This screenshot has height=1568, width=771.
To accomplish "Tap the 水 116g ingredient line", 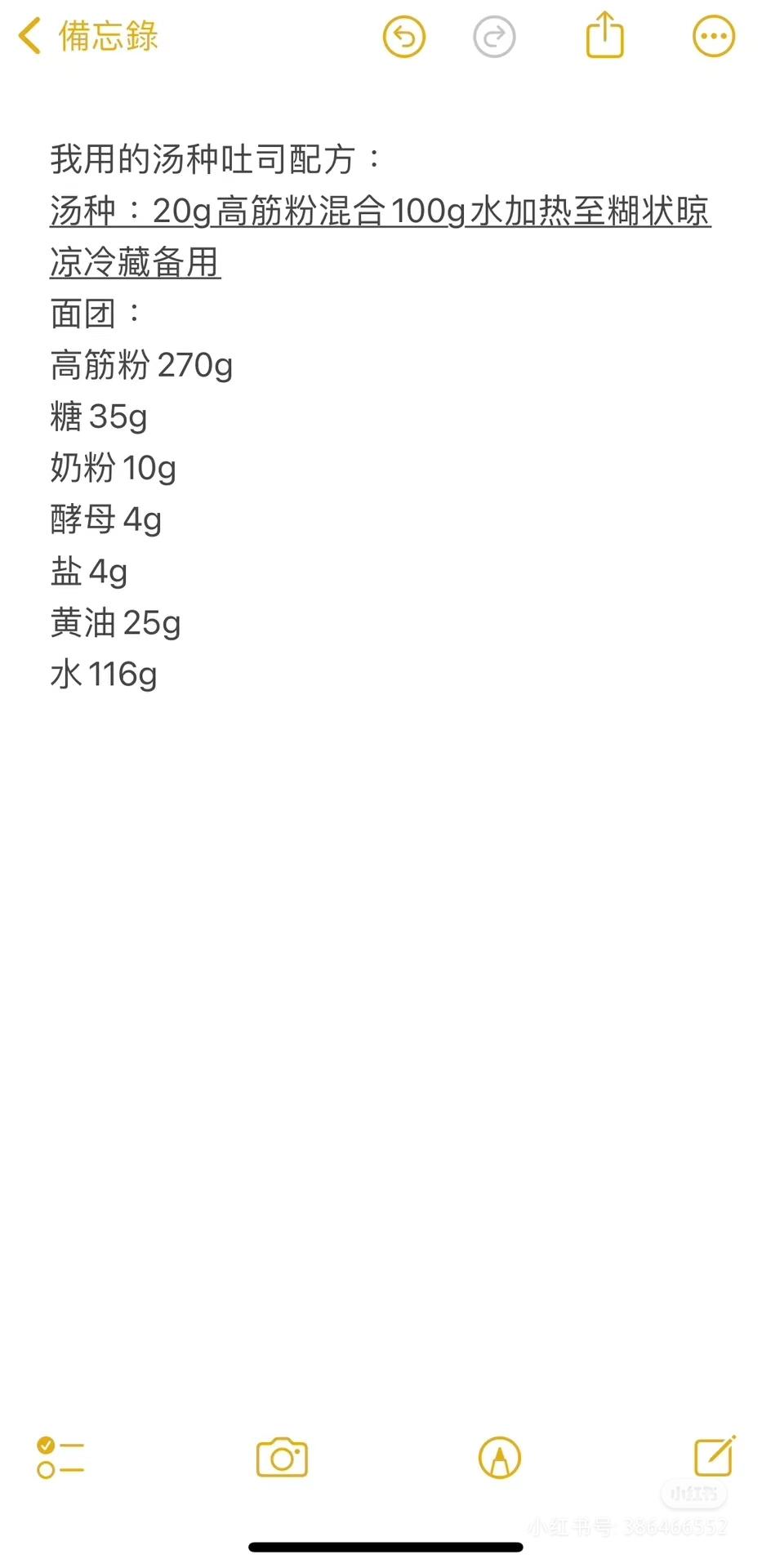I will click(104, 674).
